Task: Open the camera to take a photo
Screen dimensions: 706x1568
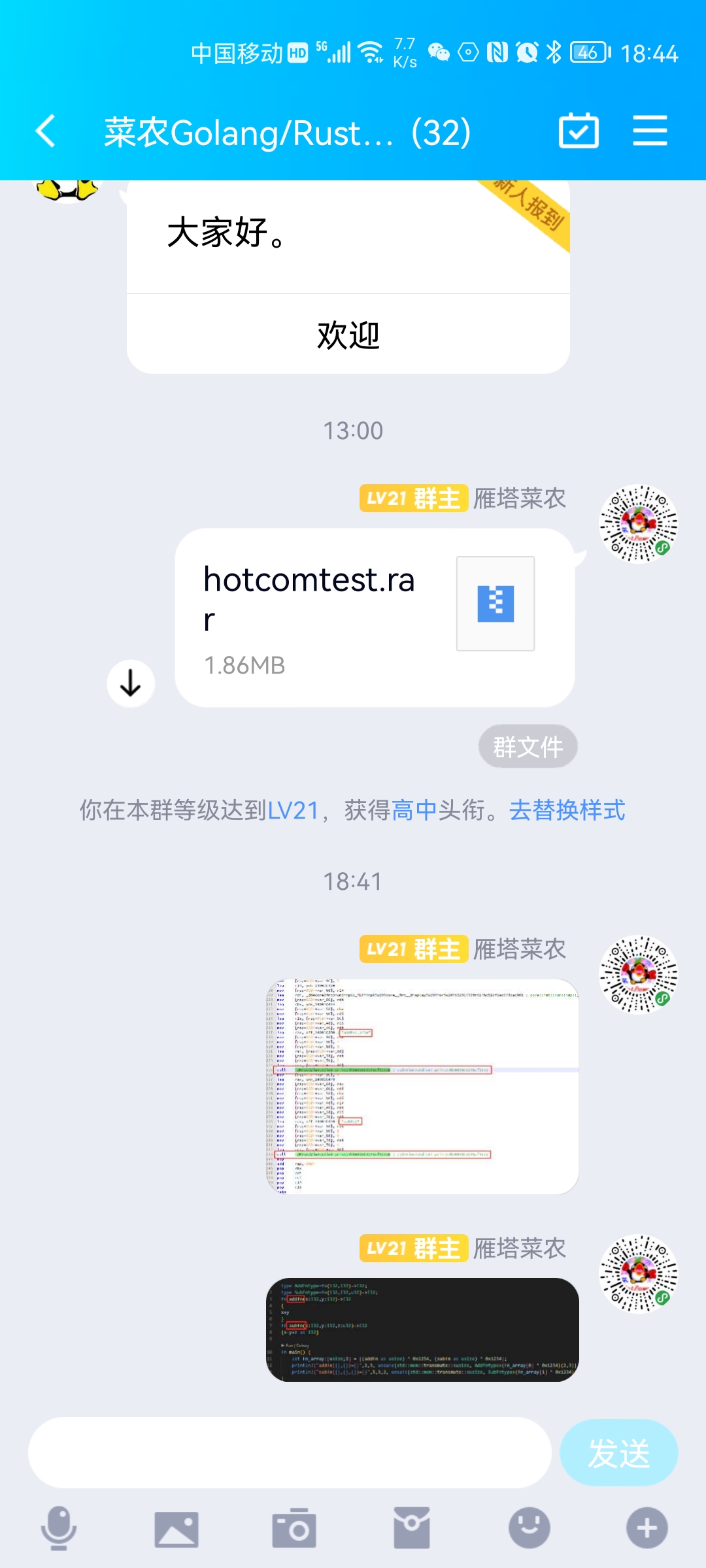Action: [294, 1529]
